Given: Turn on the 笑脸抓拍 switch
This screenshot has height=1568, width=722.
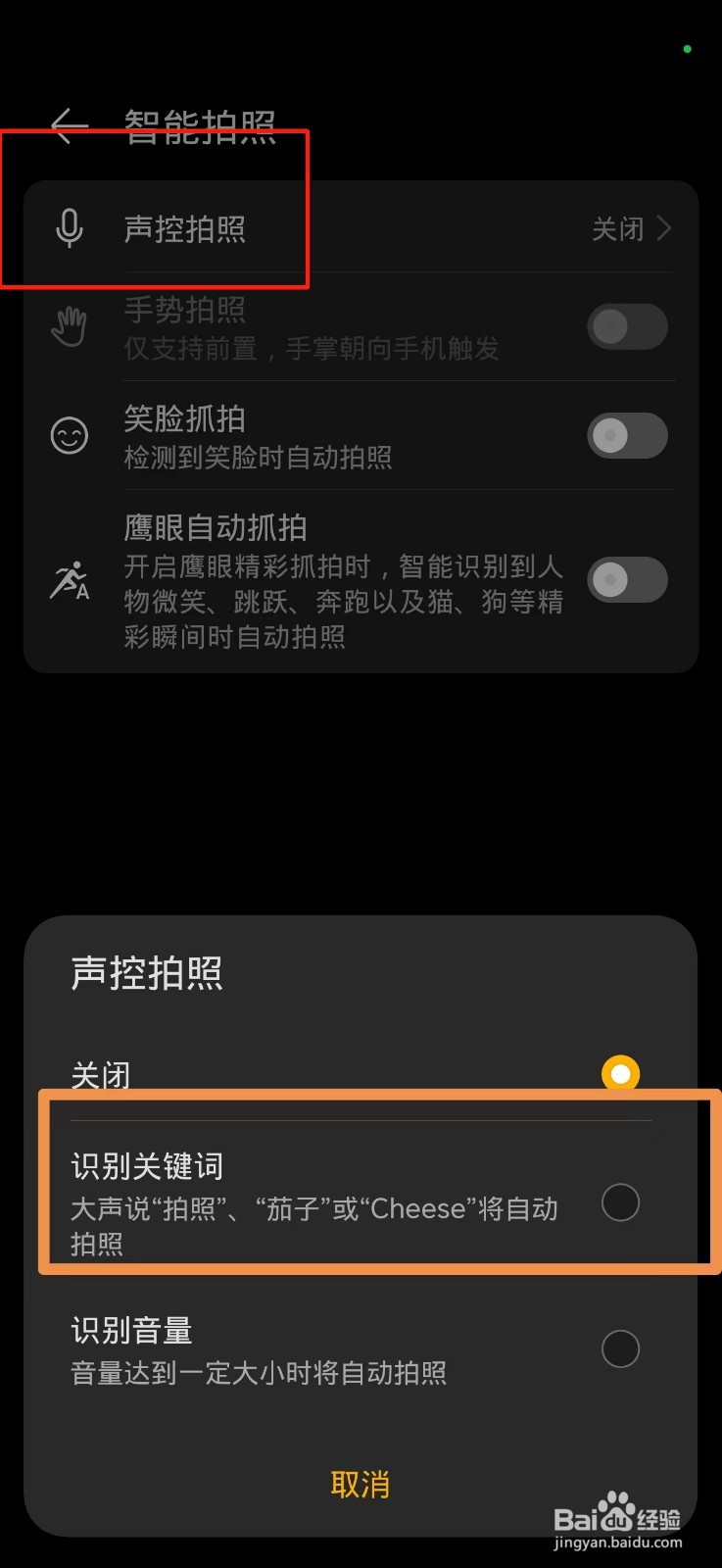Looking at the screenshot, I should pyautogui.click(x=628, y=435).
